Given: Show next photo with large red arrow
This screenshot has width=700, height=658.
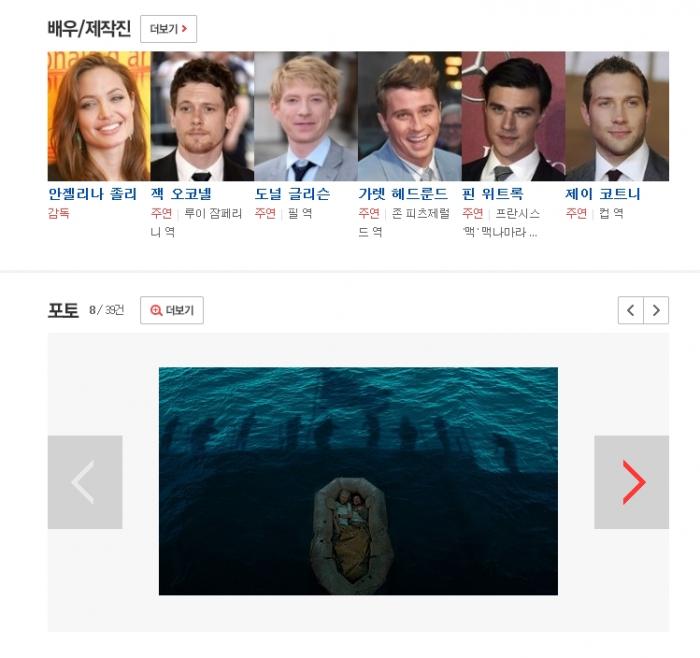Looking at the screenshot, I should click(x=632, y=482).
